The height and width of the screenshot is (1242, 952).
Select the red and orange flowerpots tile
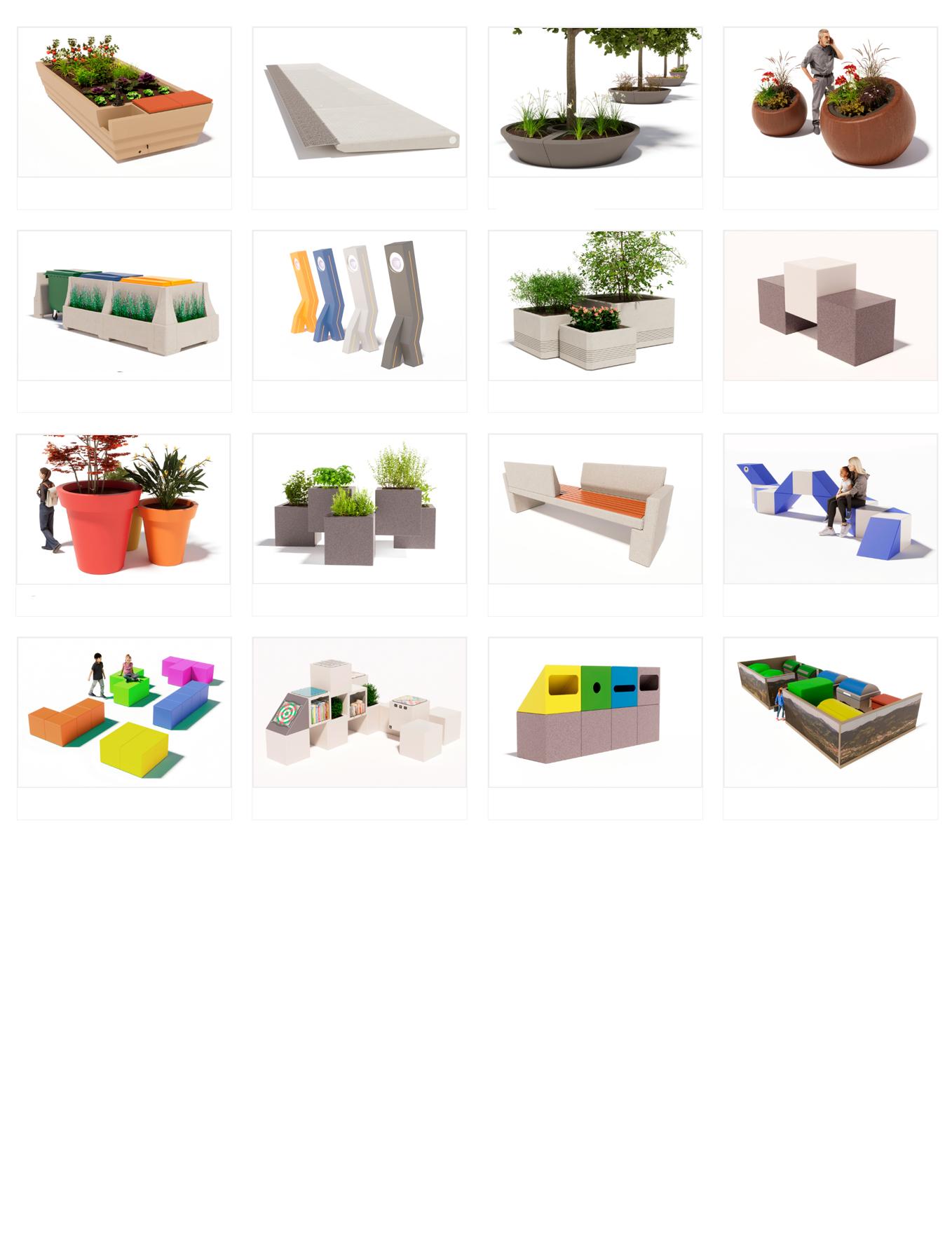click(123, 509)
